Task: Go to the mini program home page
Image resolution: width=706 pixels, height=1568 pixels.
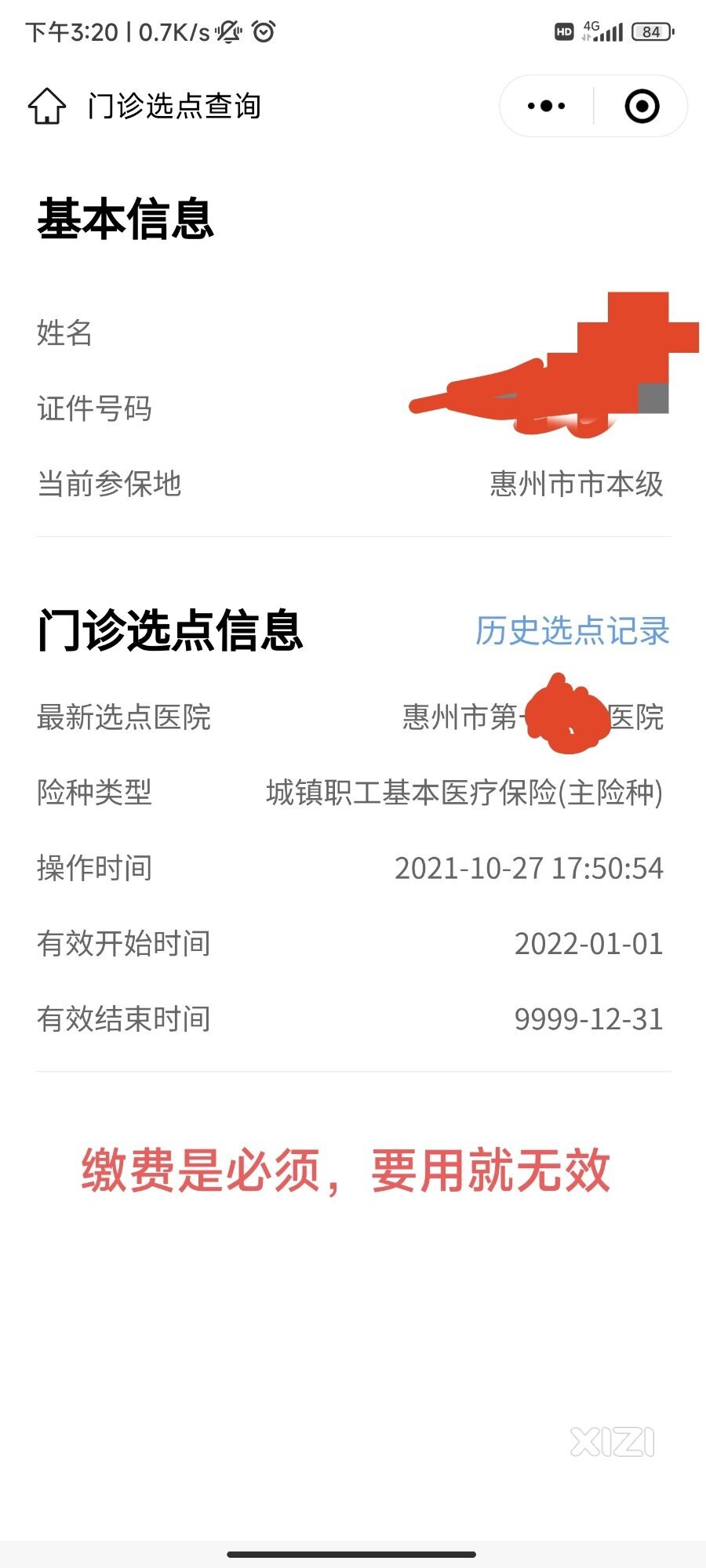Action: [x=47, y=106]
